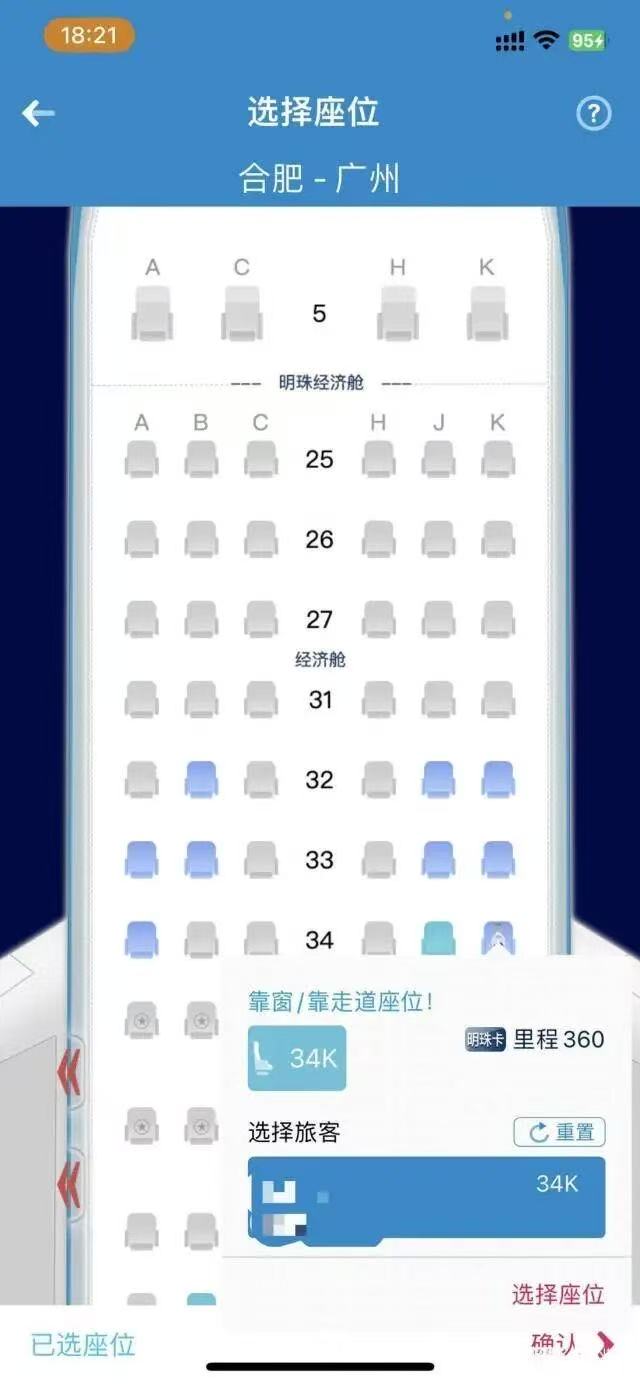Open 已选座位 selected seats
The height and width of the screenshot is (1384, 640).
click(x=83, y=1345)
